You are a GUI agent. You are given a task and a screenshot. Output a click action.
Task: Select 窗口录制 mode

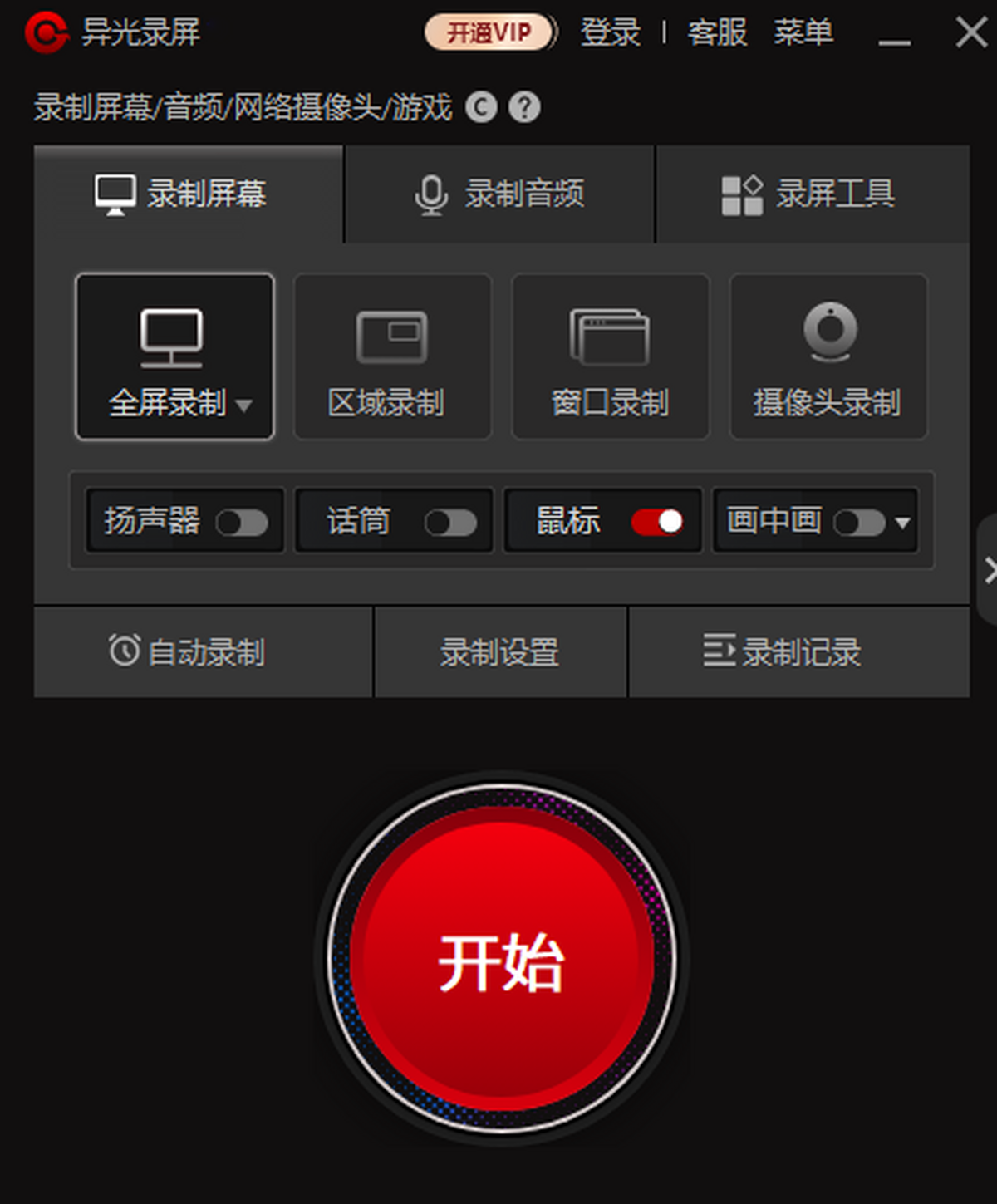click(611, 356)
